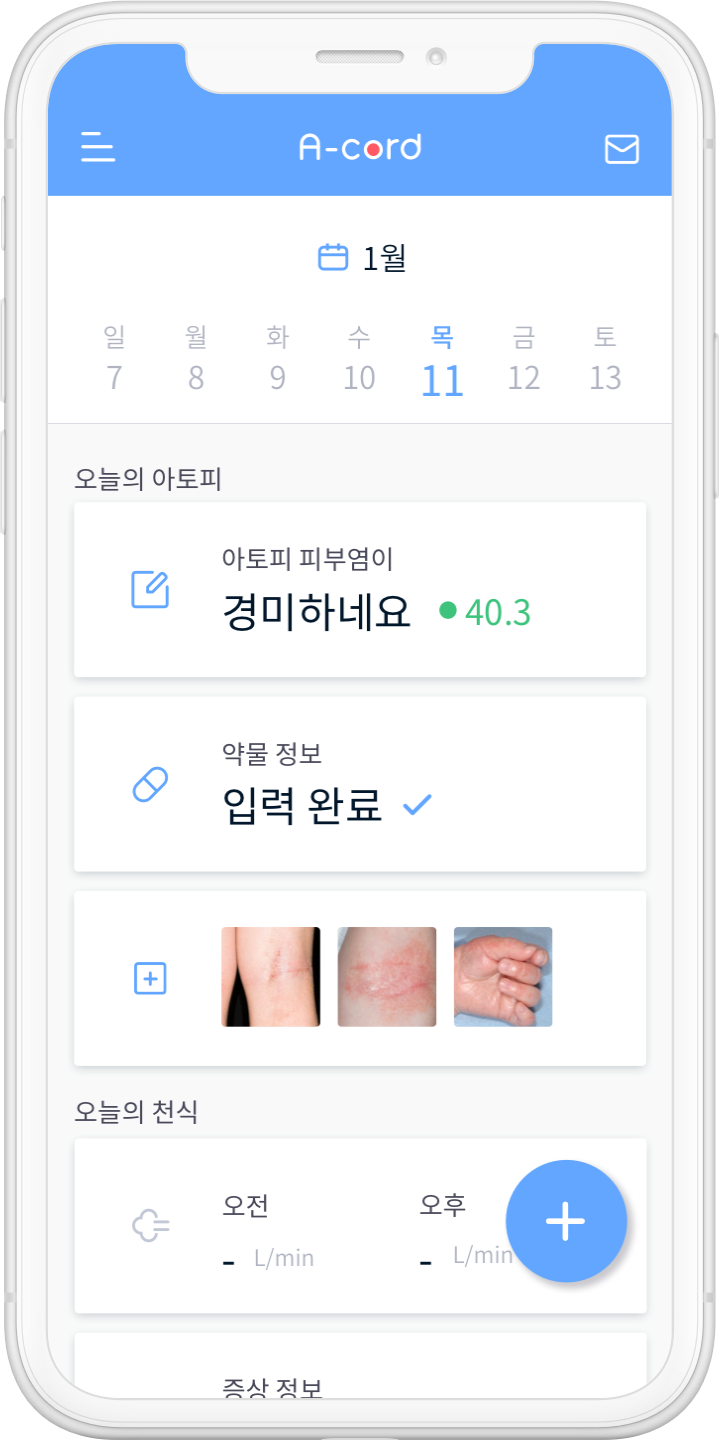Image resolution: width=720 pixels, height=1440 pixels.
Task: View the middle red rash photo
Action: 387,977
